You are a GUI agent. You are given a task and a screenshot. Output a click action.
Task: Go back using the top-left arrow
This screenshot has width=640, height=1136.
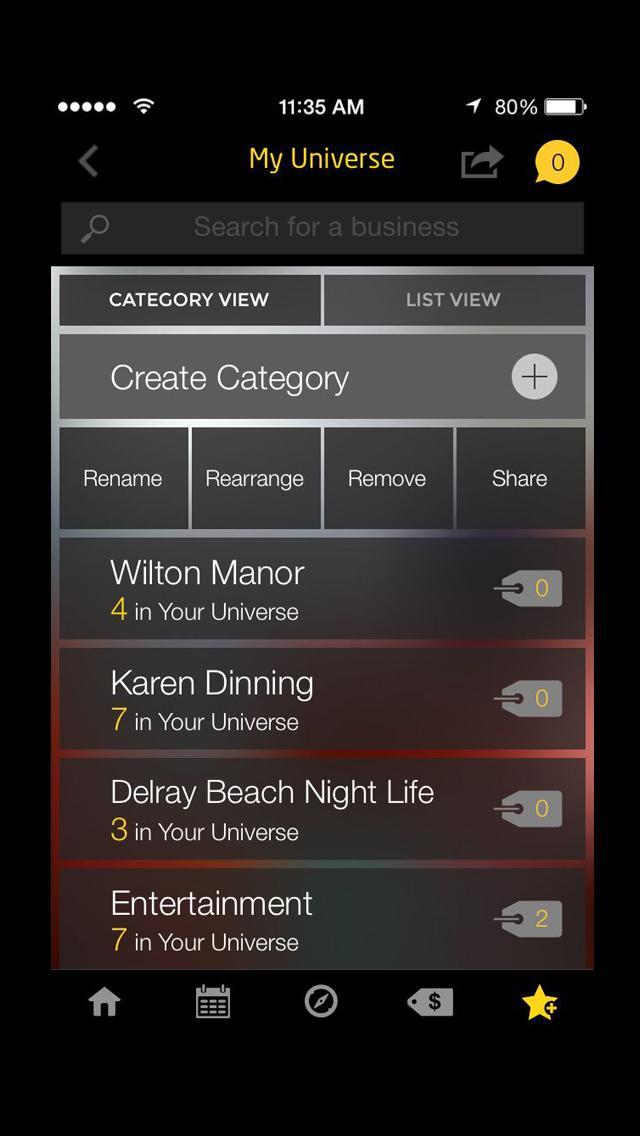tap(89, 161)
